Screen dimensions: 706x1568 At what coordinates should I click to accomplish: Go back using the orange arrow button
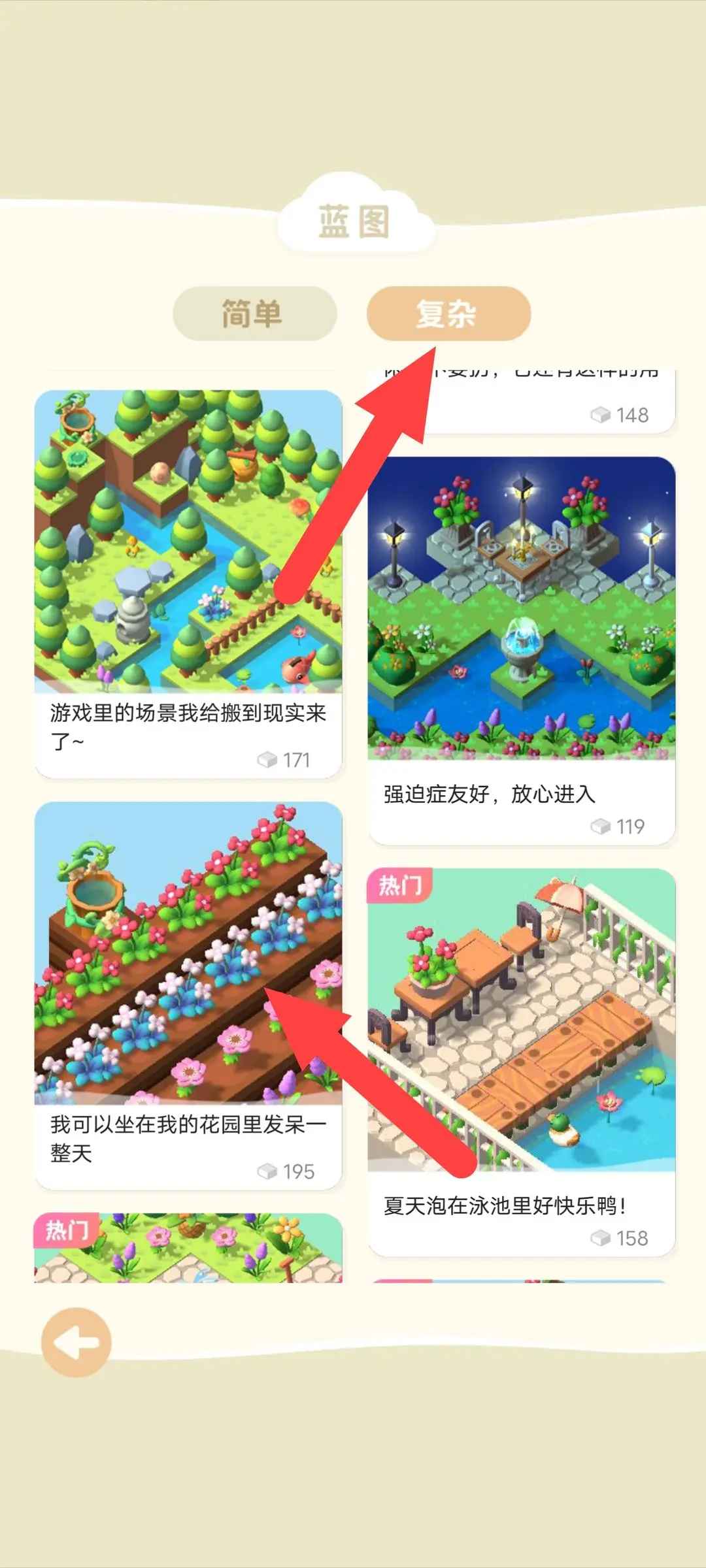(76, 1343)
